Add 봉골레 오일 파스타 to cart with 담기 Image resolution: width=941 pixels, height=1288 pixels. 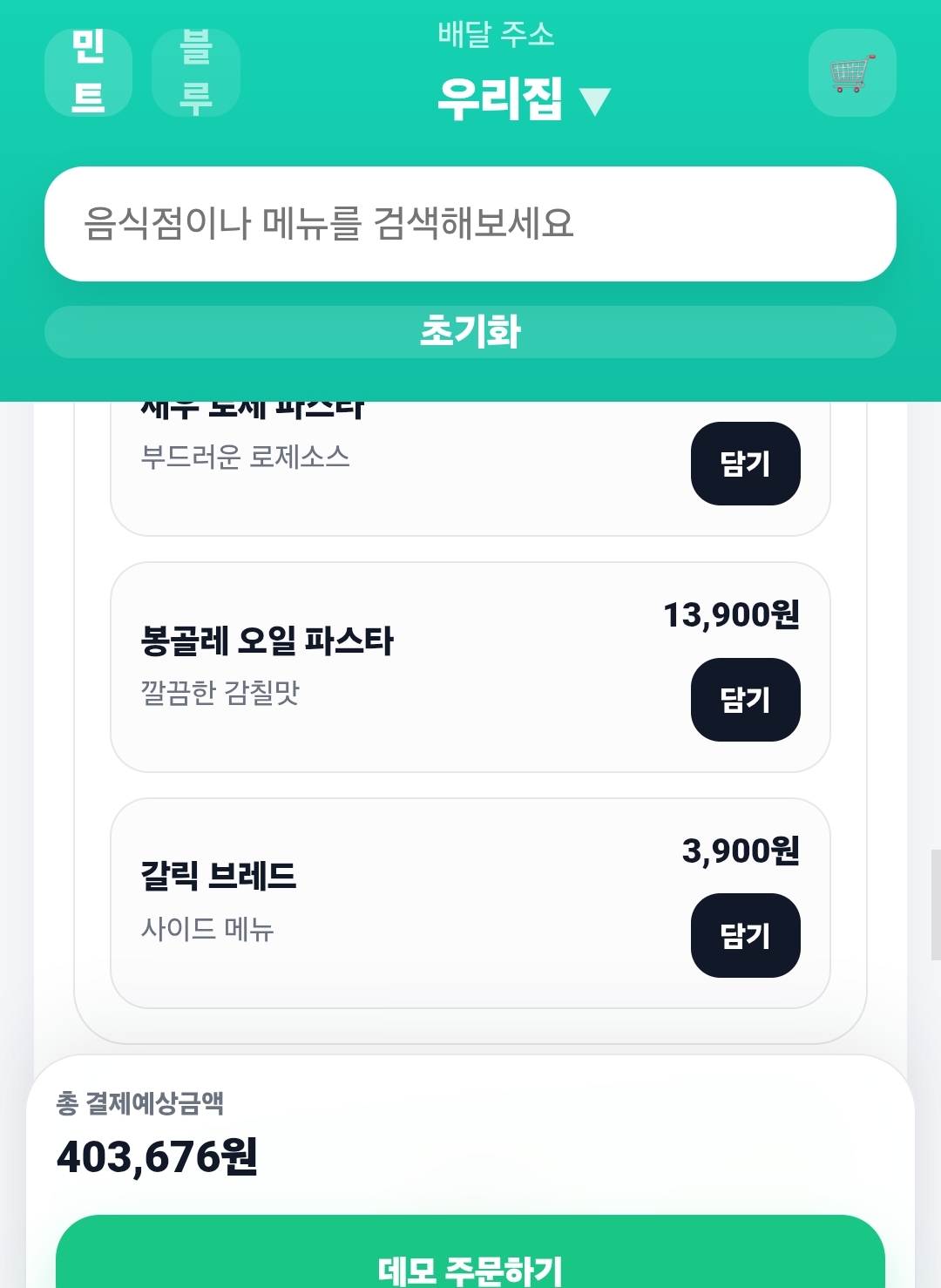coord(745,700)
